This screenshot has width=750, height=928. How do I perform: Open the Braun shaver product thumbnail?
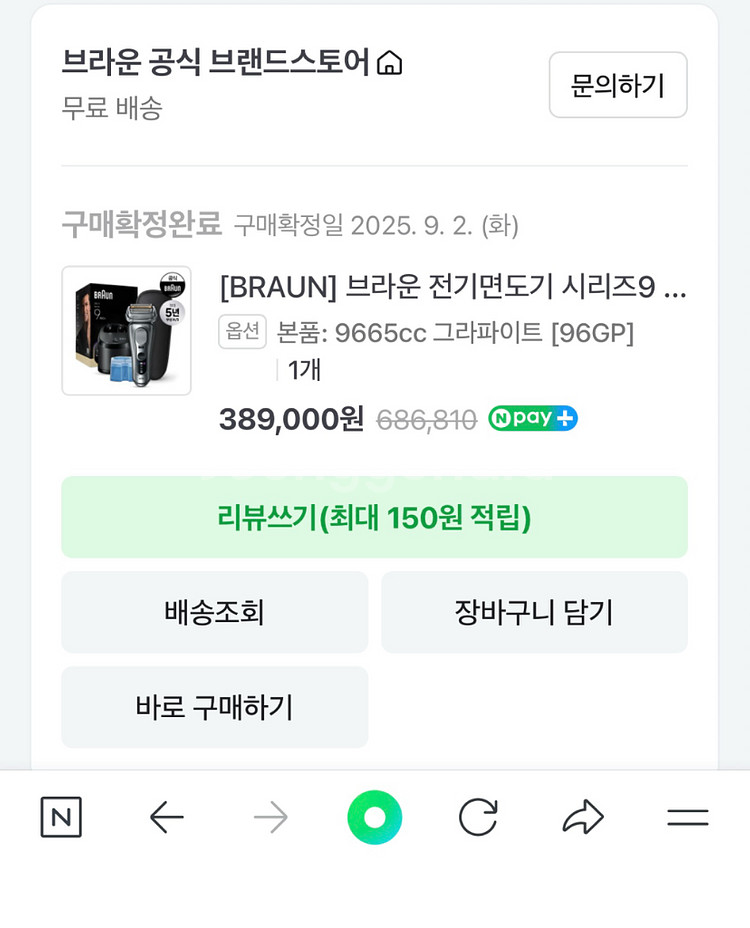[126, 330]
